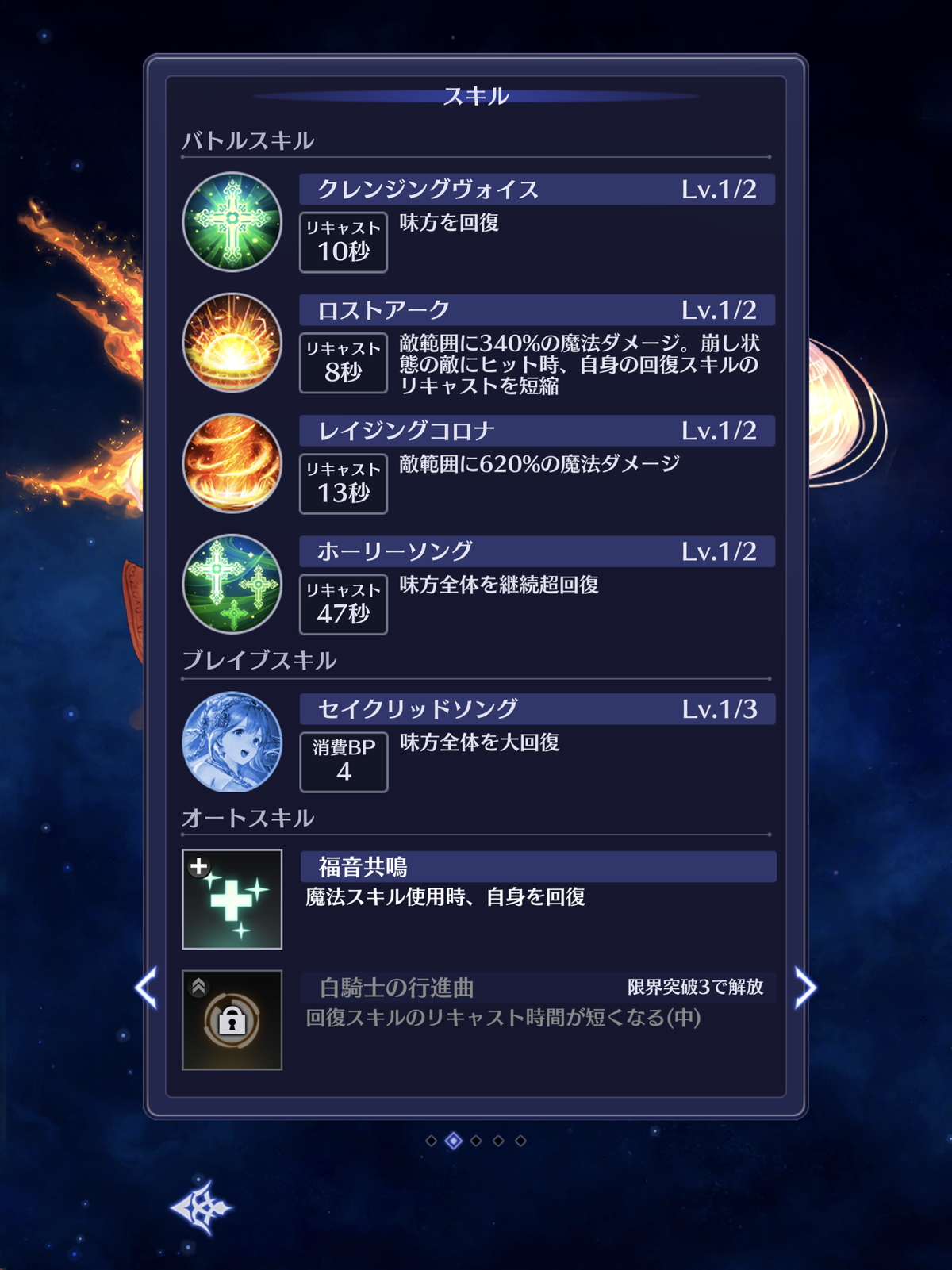The width and height of the screenshot is (952, 1270).
Task: Go to the previous page with left arrow
Action: click(147, 988)
